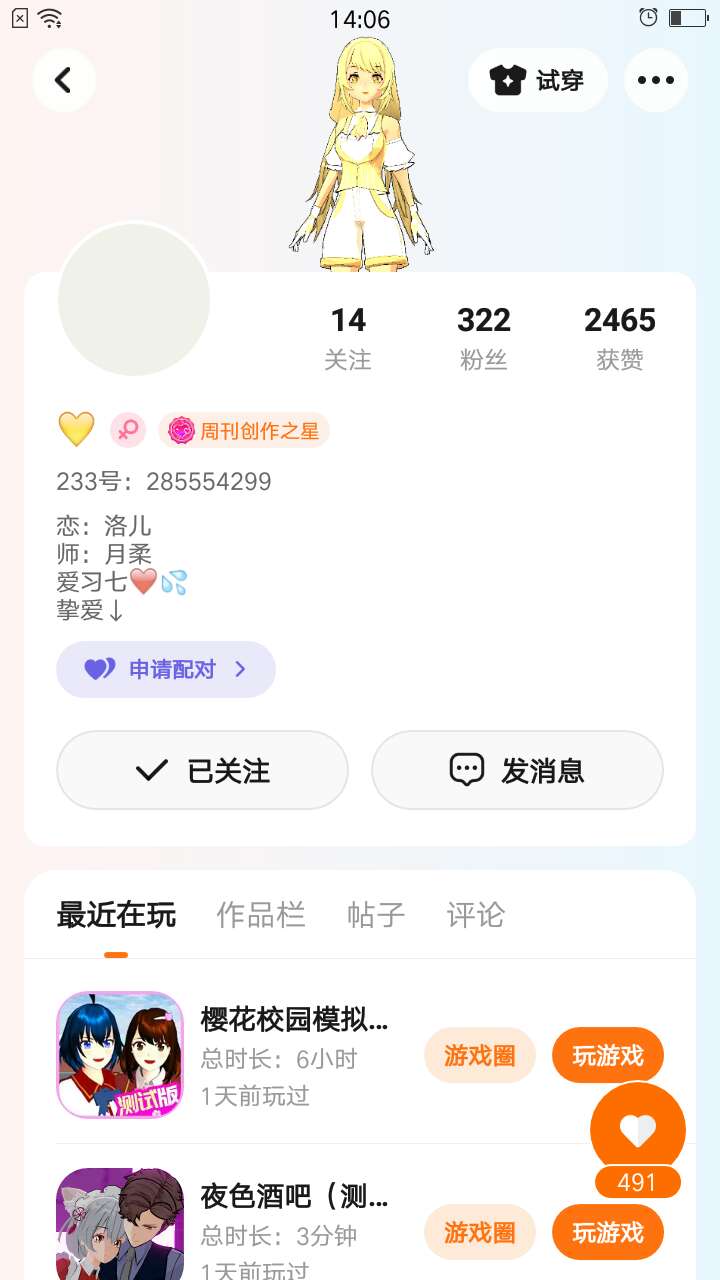This screenshot has height=1280, width=720.
Task: Open the profile avatar picture
Action: click(x=134, y=300)
